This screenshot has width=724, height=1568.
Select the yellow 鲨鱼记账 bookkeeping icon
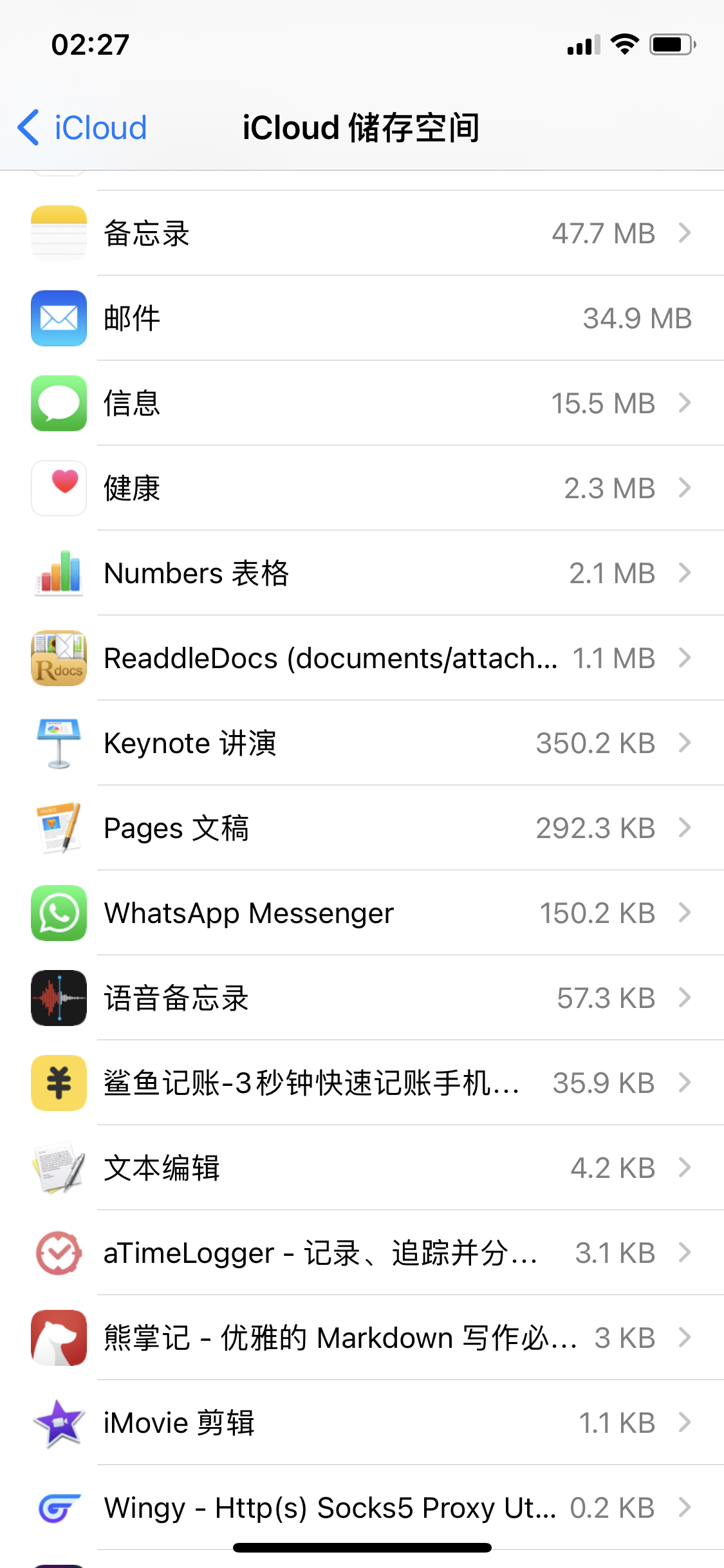[x=58, y=1083]
